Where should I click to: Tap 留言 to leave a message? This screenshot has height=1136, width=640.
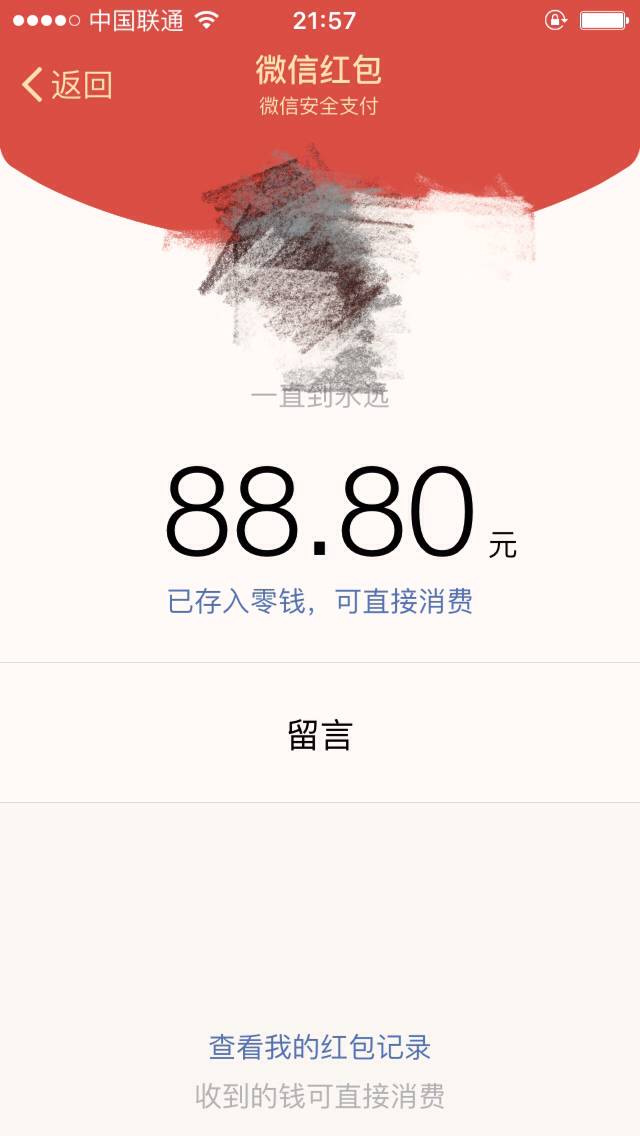320,735
